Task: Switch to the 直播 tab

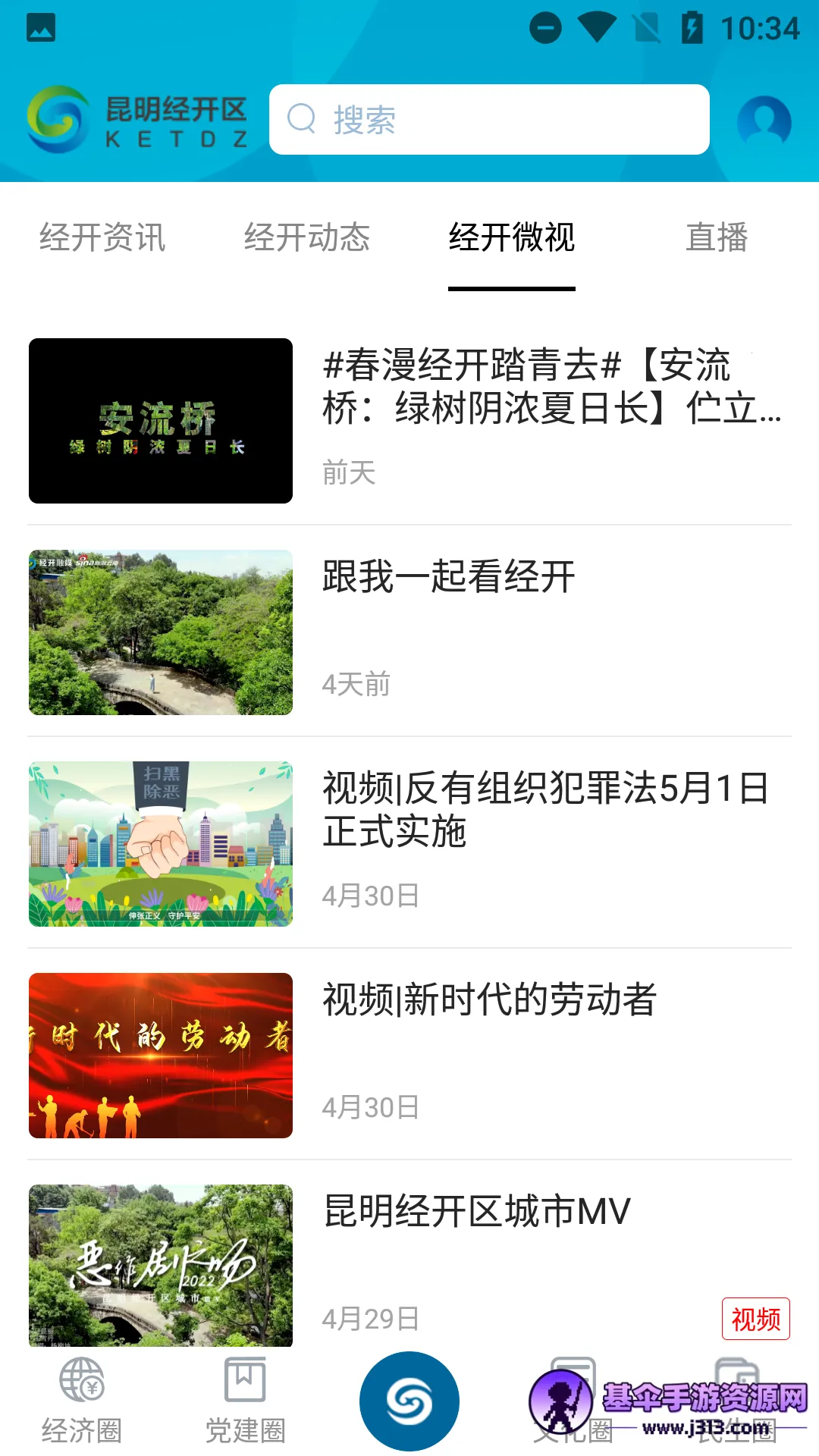Action: pos(717,237)
